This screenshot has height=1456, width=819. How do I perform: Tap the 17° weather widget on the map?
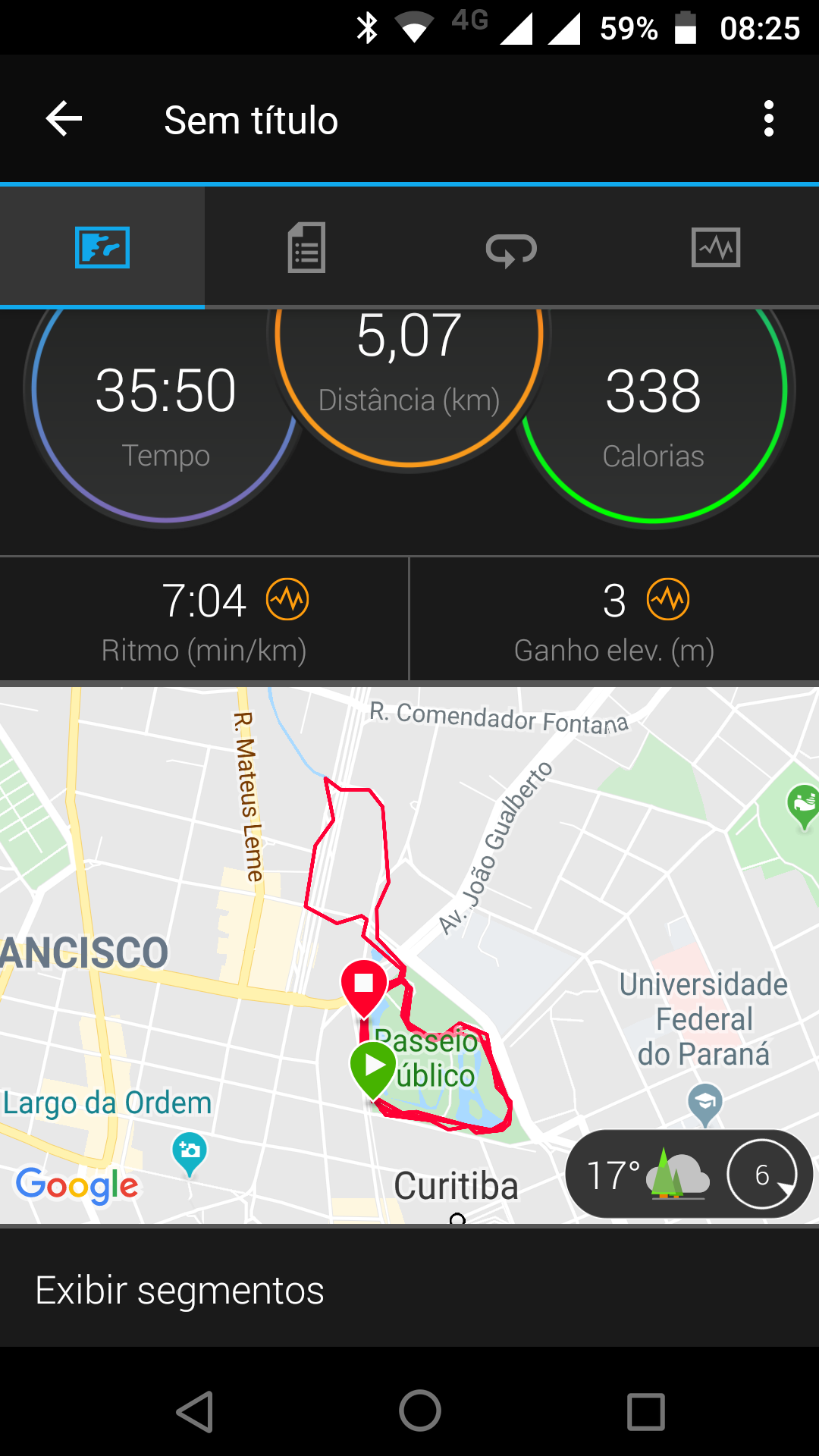pos(687,1174)
